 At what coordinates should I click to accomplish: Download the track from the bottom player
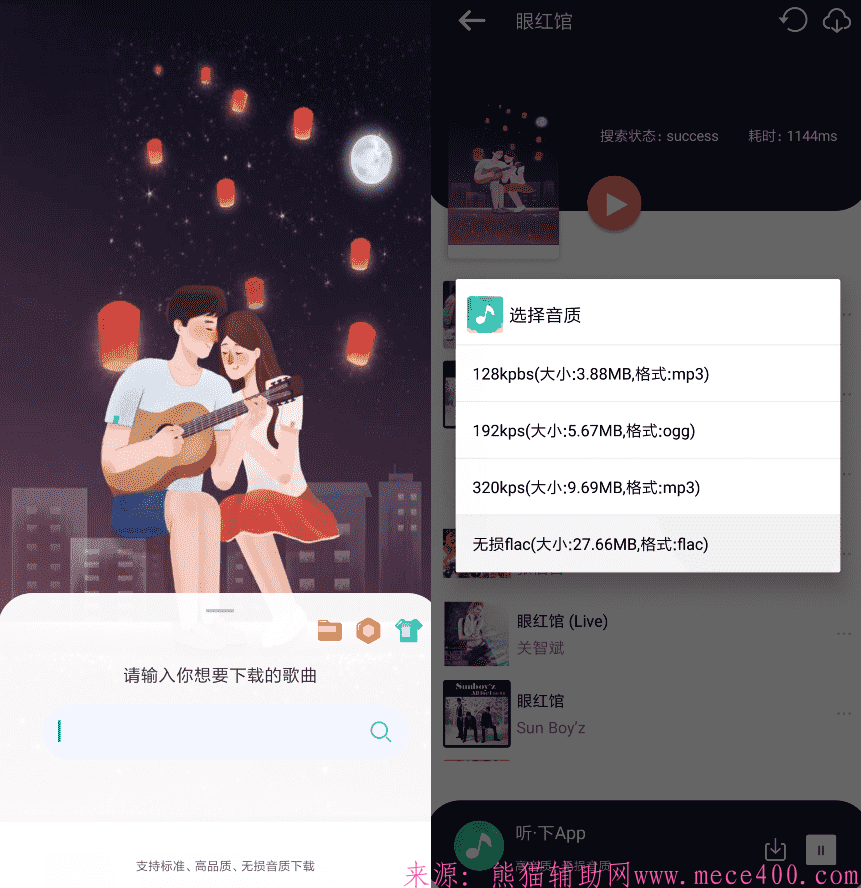coord(775,850)
